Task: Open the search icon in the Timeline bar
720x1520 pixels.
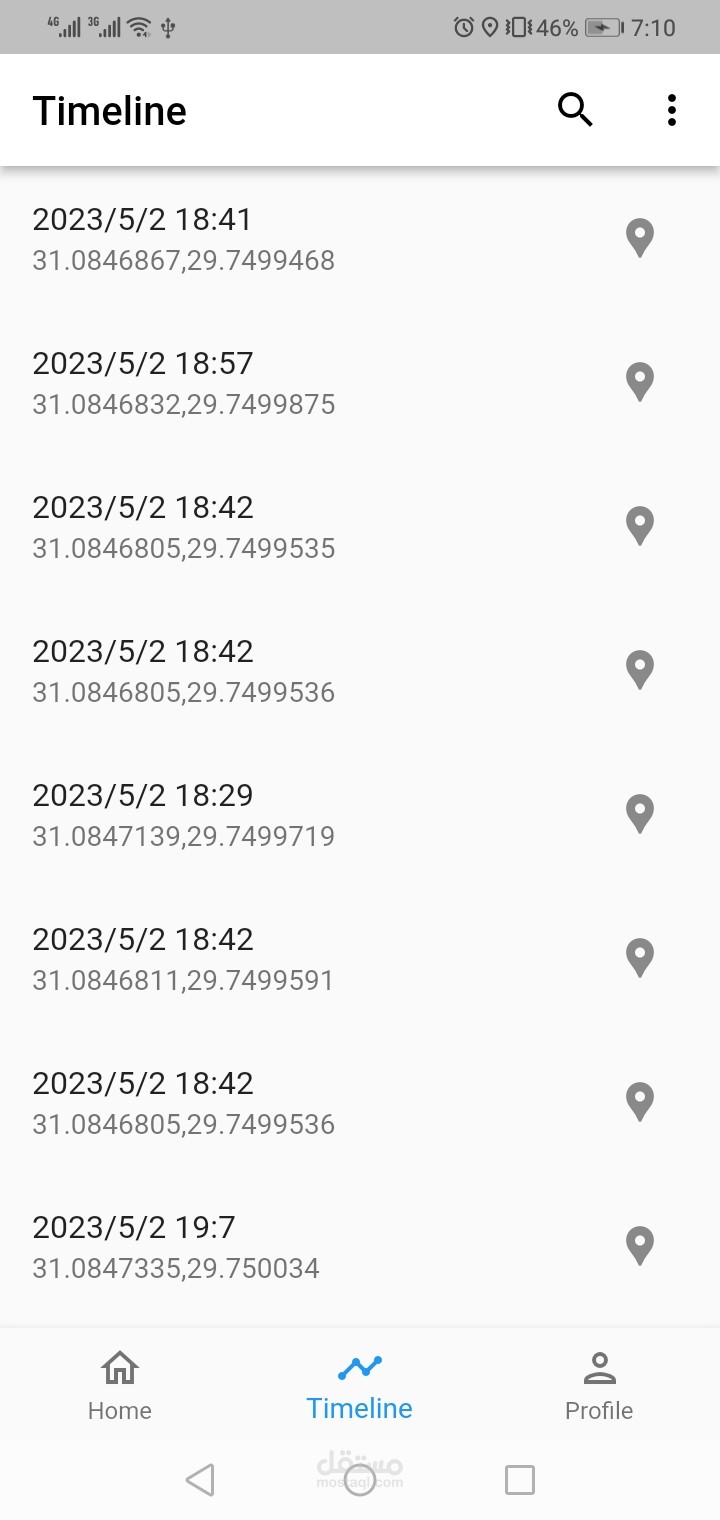Action: [575, 110]
